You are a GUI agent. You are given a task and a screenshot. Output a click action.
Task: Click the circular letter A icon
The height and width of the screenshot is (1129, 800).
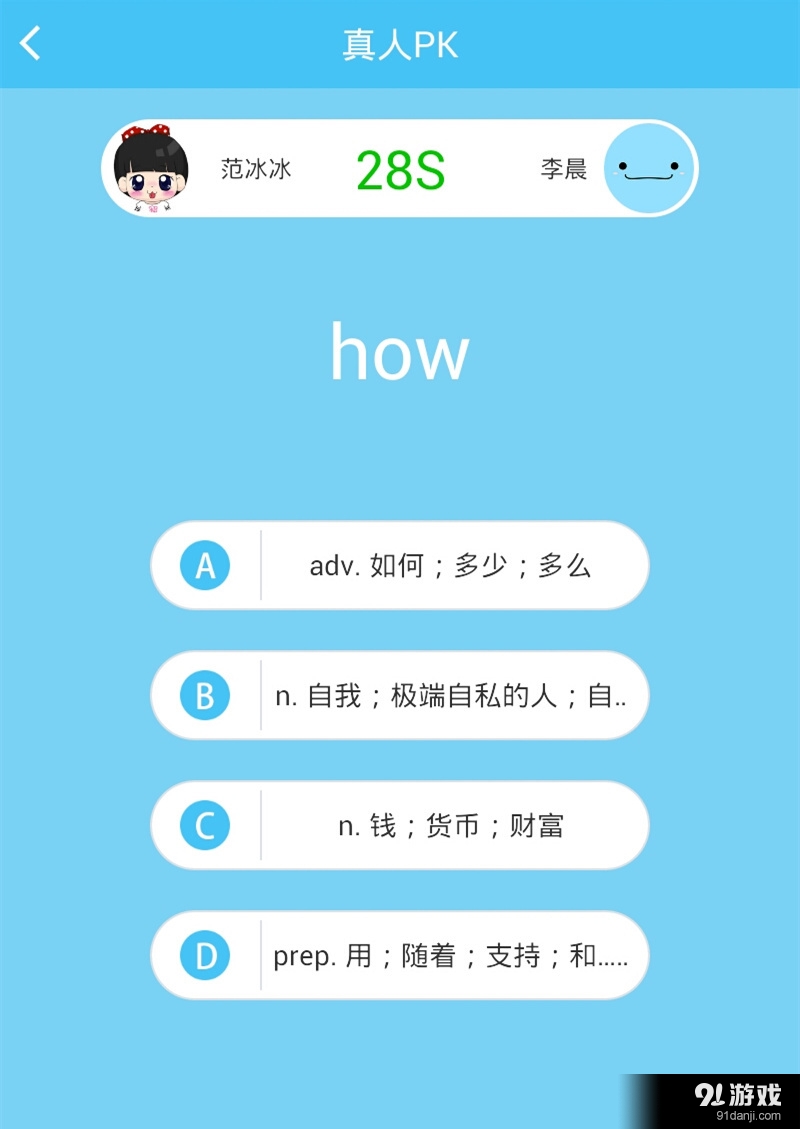[204, 566]
